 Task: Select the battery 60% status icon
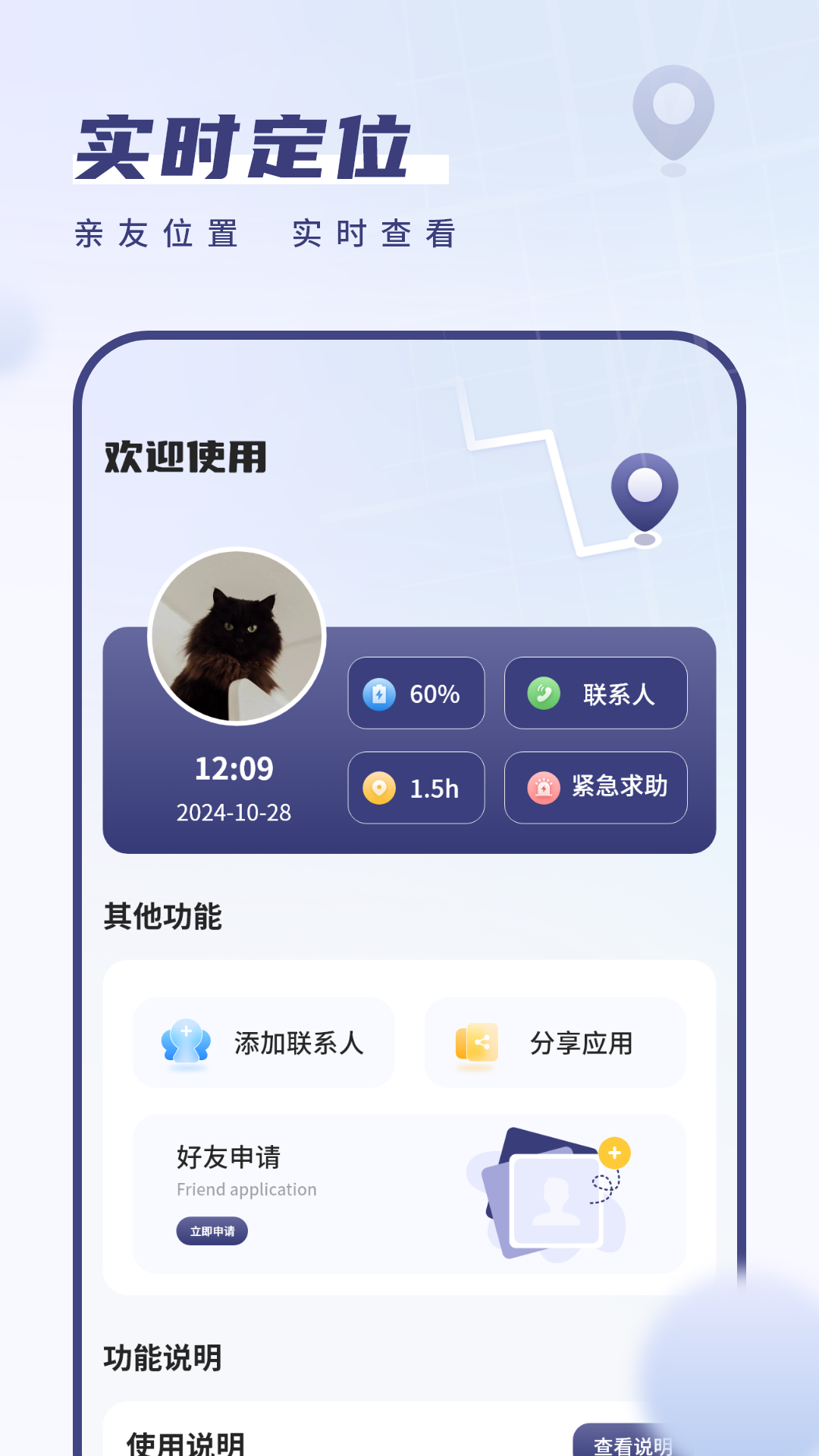pyautogui.click(x=381, y=693)
